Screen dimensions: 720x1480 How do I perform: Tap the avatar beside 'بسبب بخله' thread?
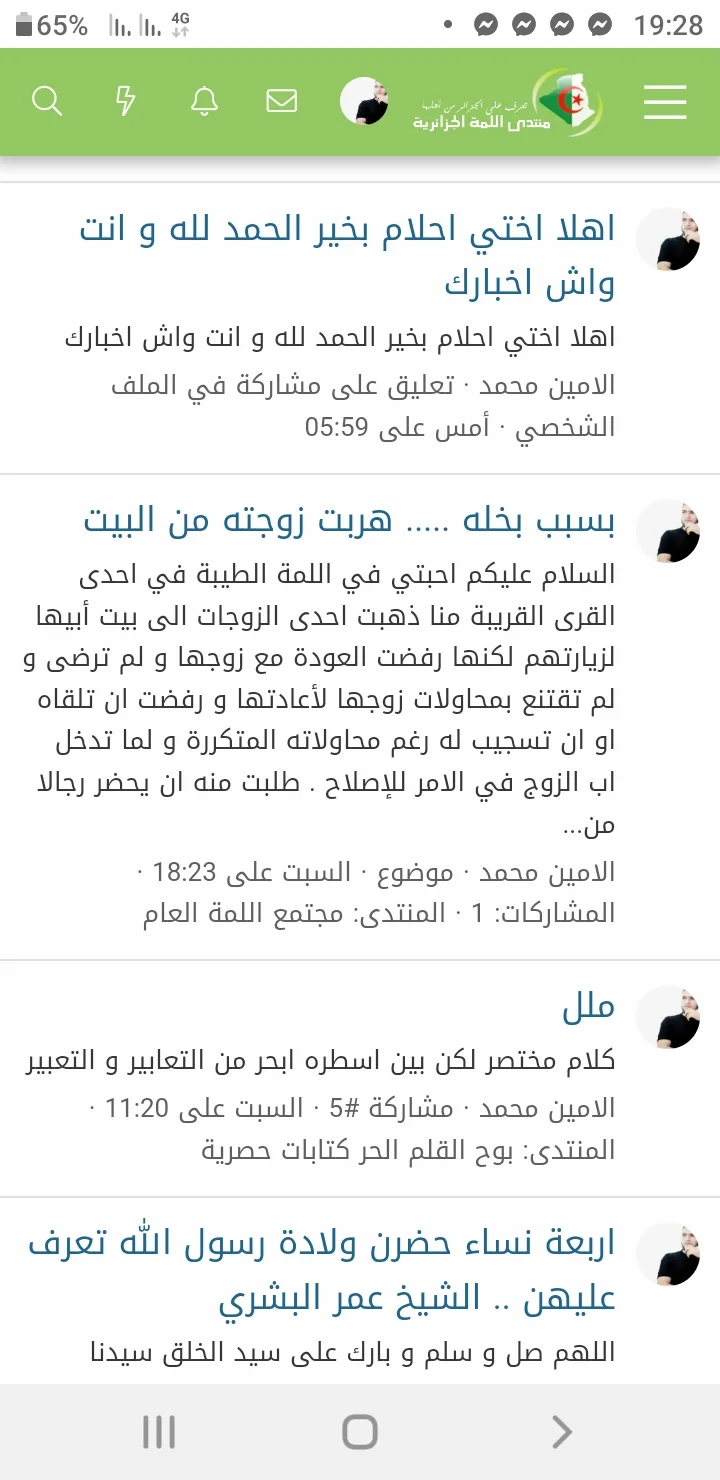pyautogui.click(x=668, y=531)
